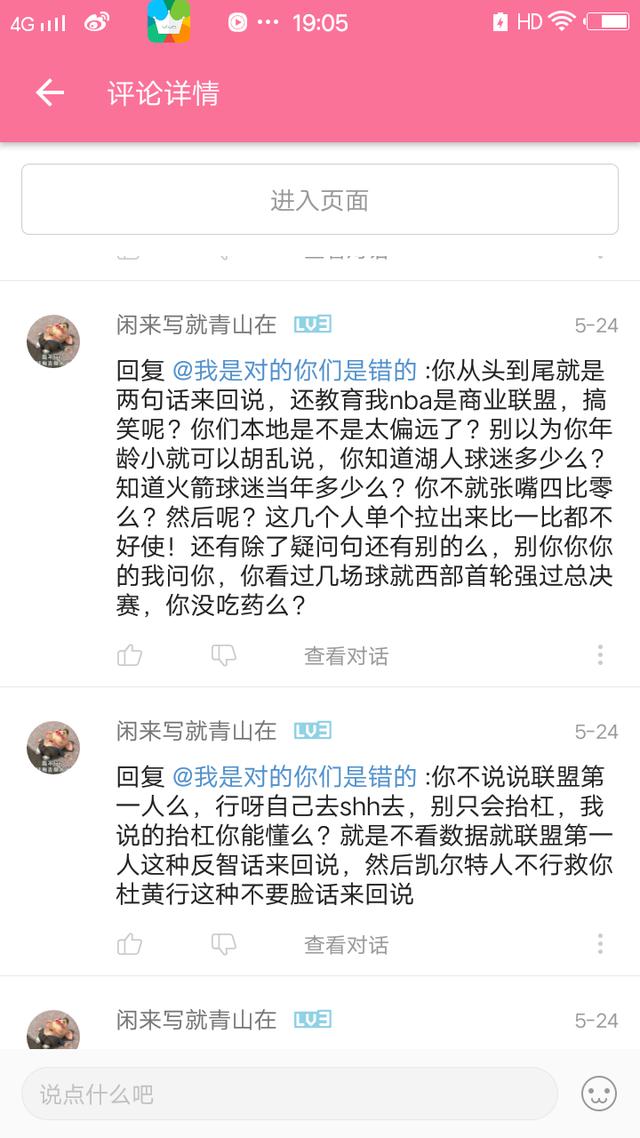Focus the 说点什么吧 comment box
Screen dimensions: 640x1138
[x=290, y=1094]
